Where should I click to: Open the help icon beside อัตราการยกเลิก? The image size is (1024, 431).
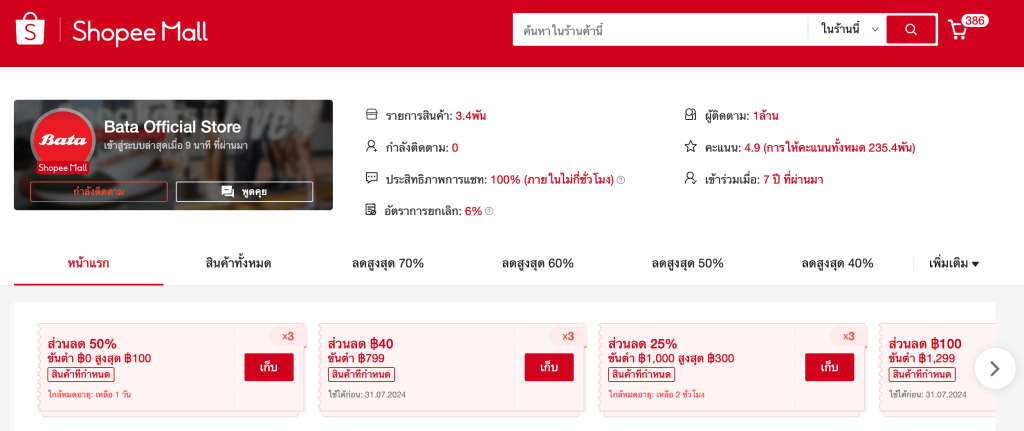(489, 211)
